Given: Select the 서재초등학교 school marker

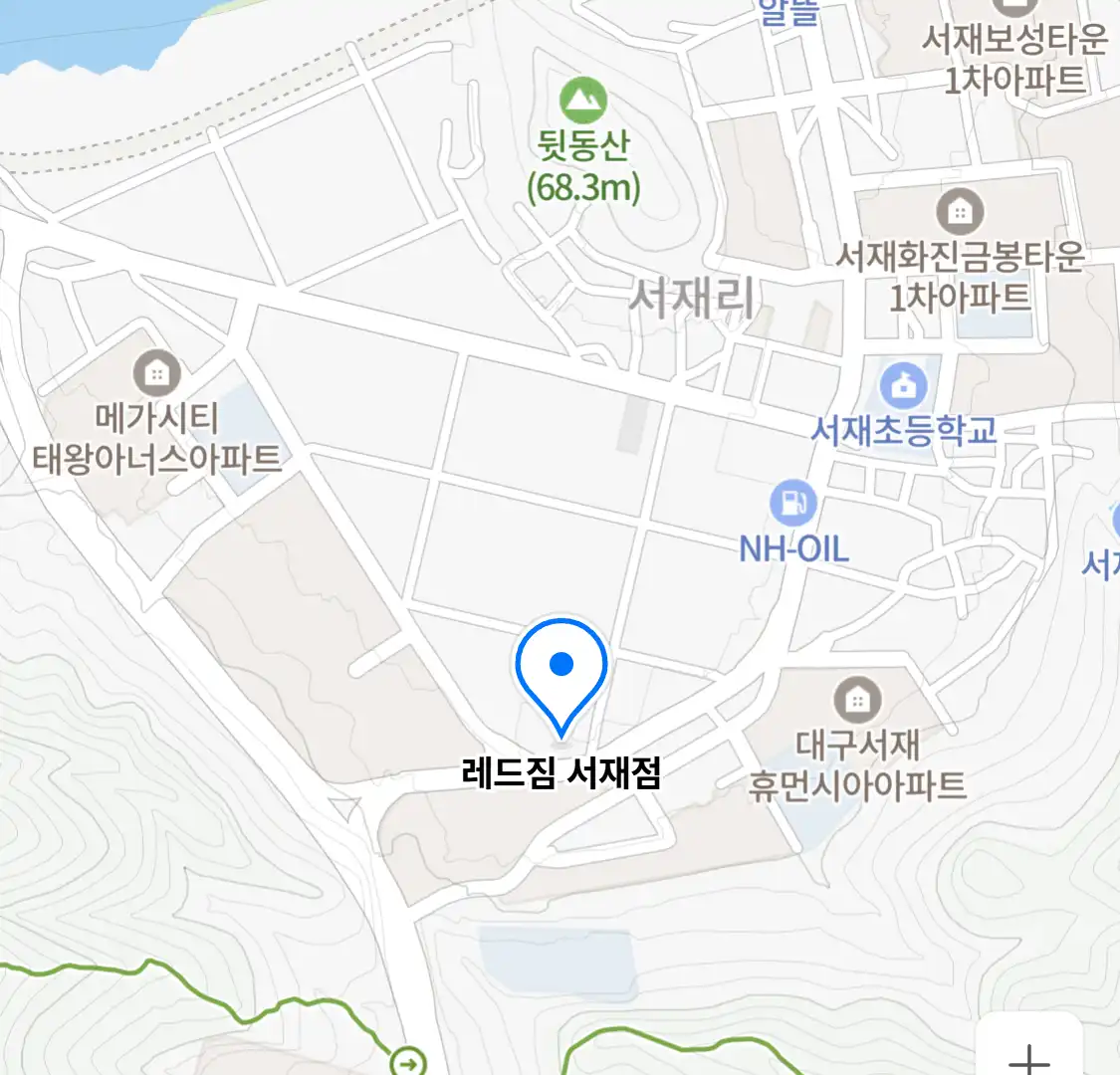Looking at the screenshot, I should tap(903, 386).
